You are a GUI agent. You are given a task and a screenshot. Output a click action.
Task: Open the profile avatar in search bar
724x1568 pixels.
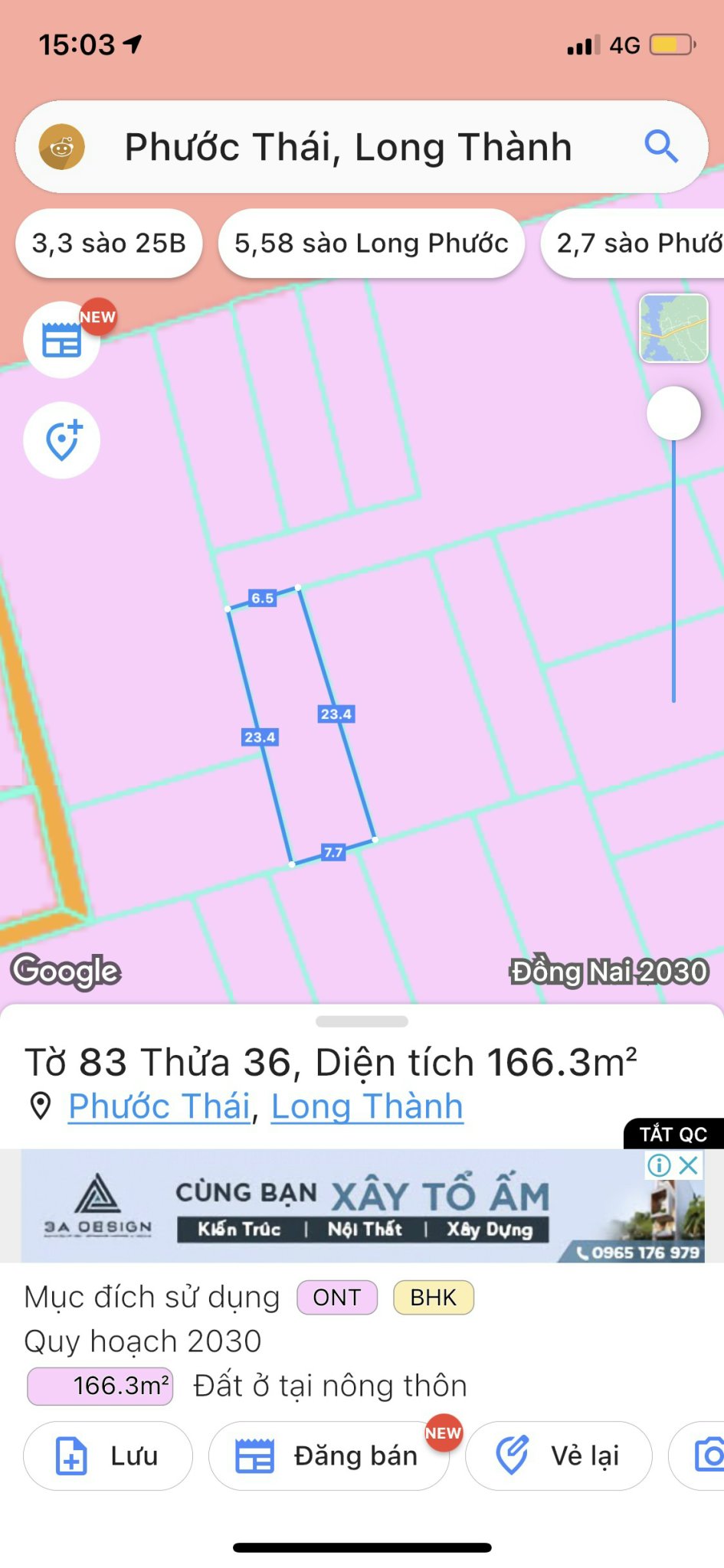[x=62, y=146]
